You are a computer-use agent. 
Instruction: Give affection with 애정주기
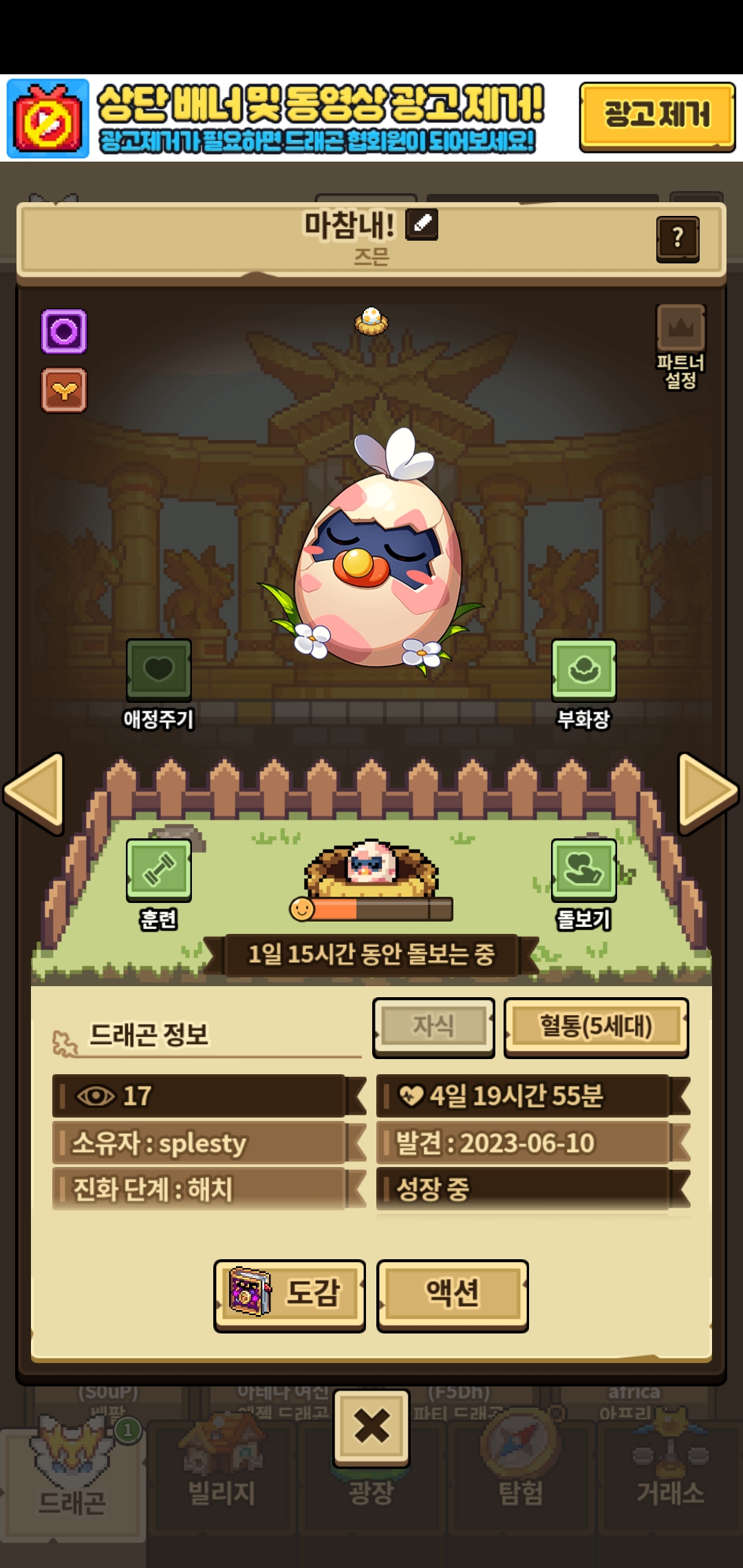[158, 684]
